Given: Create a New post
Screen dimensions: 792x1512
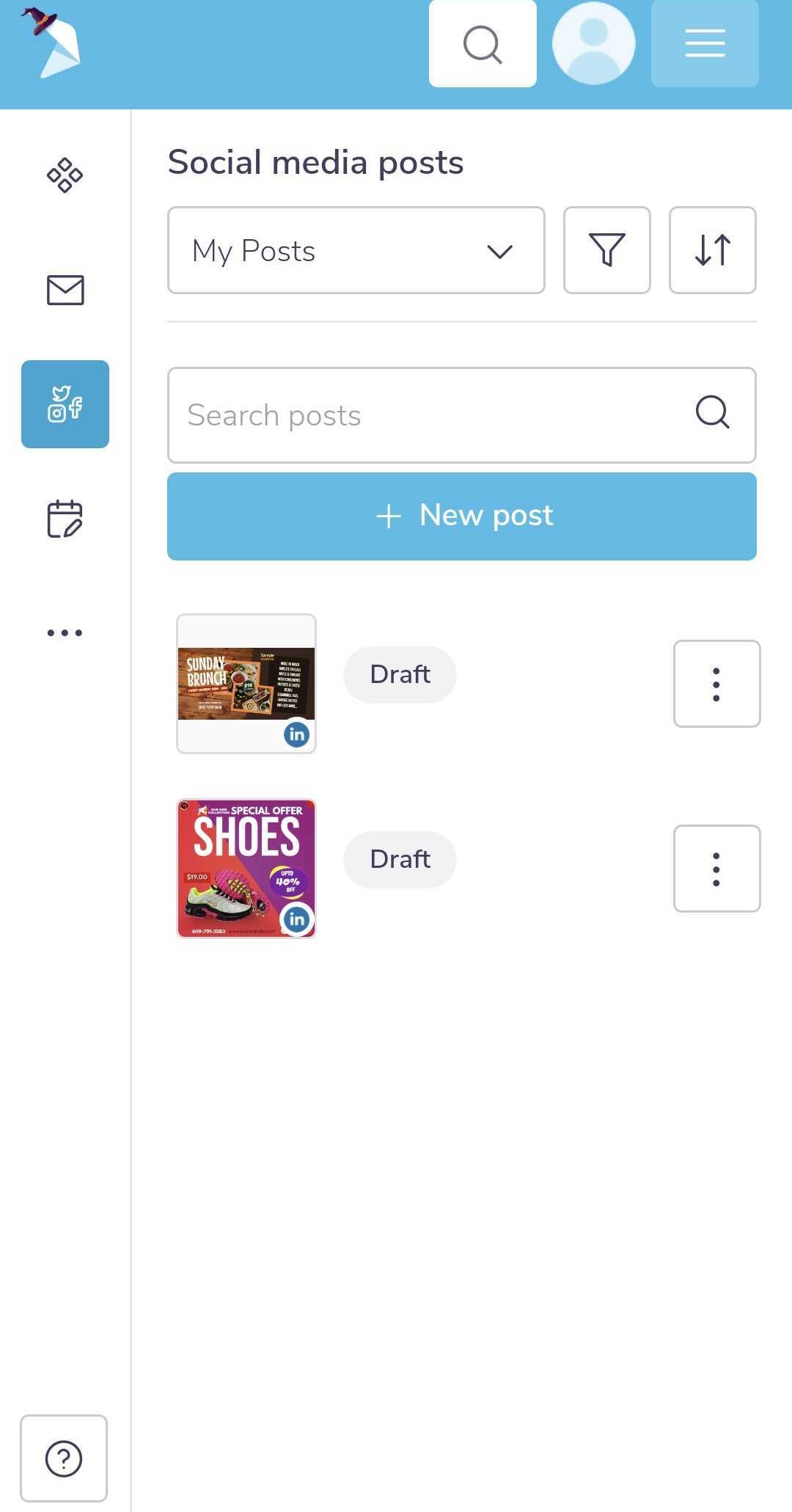Looking at the screenshot, I should tap(462, 516).
